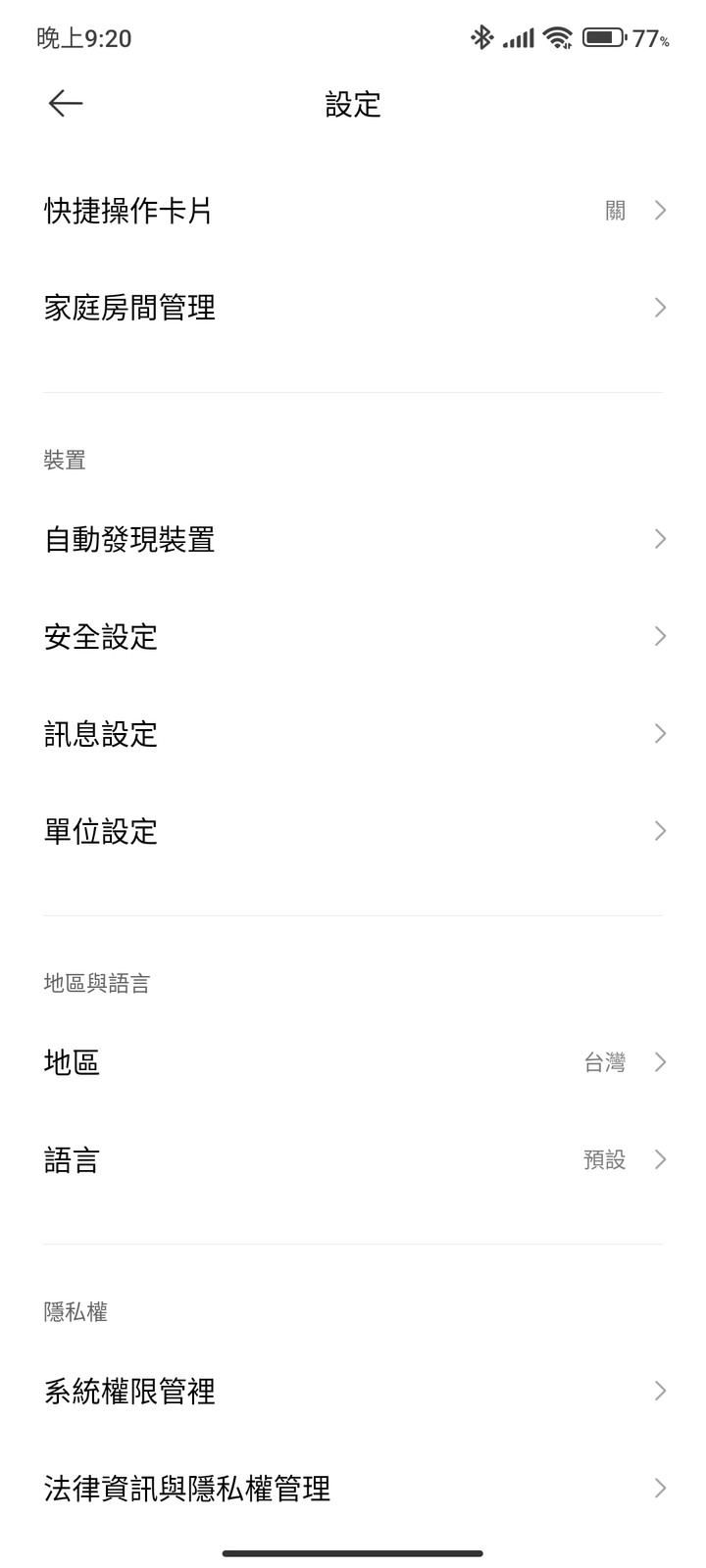Open 單位設定
The height and width of the screenshot is (1568, 706).
(353, 831)
